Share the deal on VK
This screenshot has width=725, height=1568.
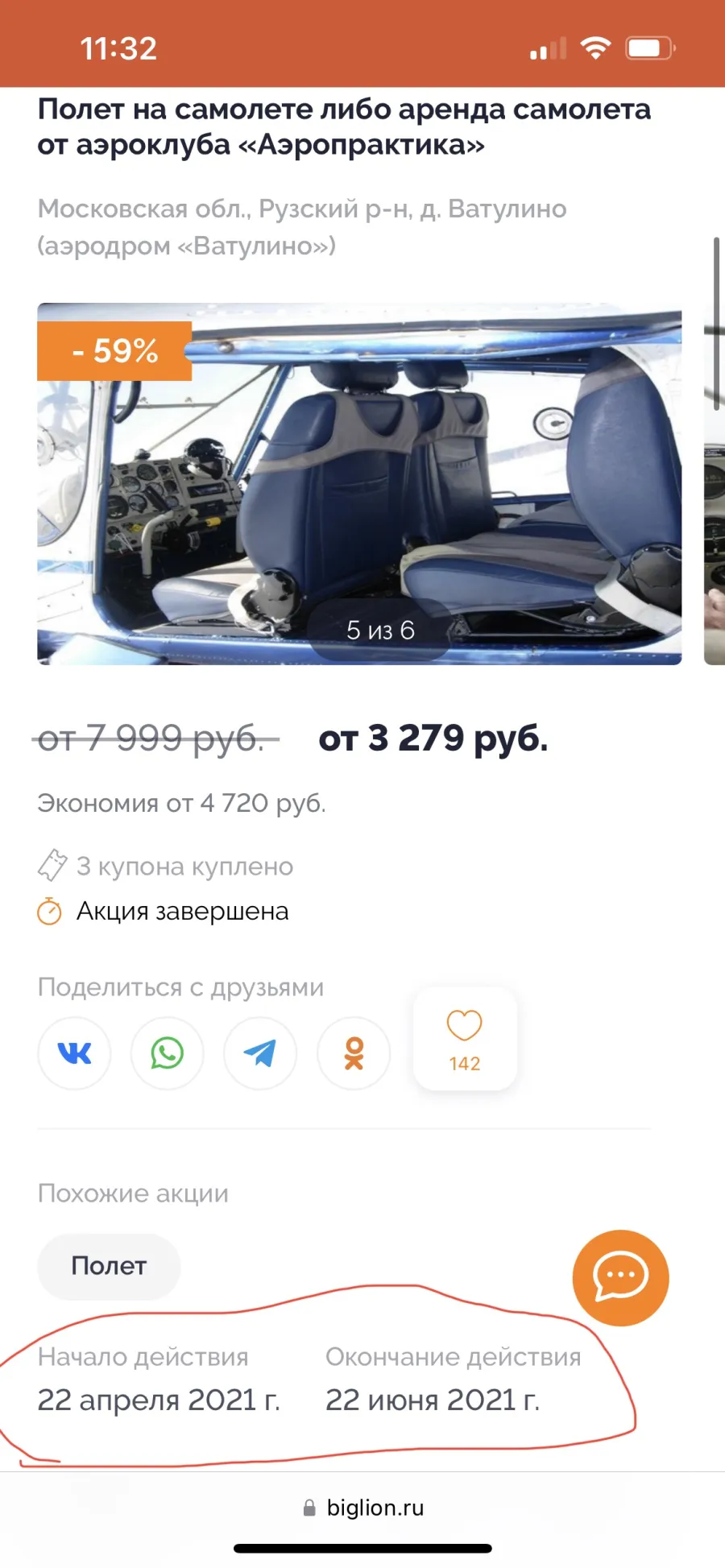pyautogui.click(x=74, y=1053)
